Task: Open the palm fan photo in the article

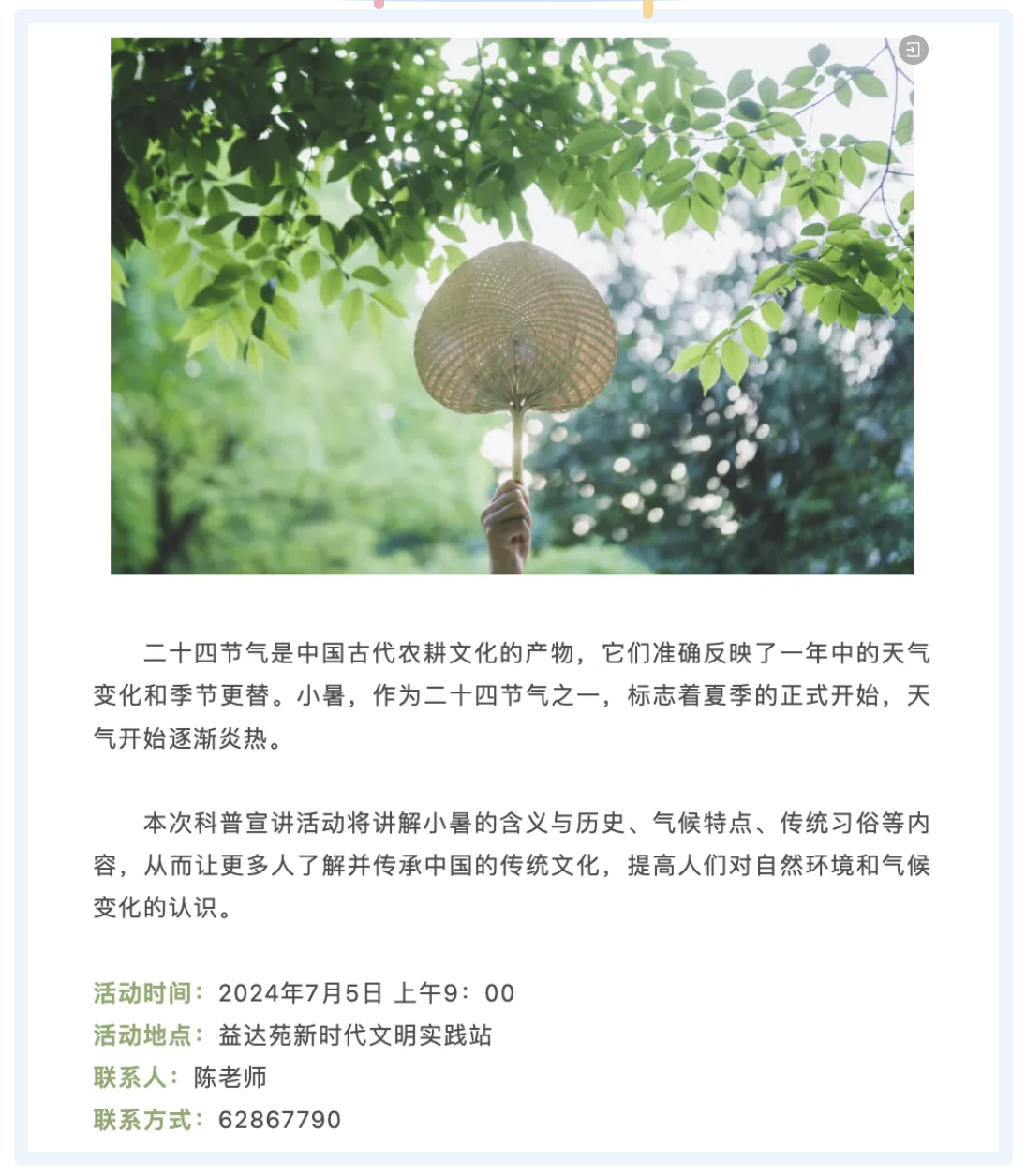Action: click(512, 306)
